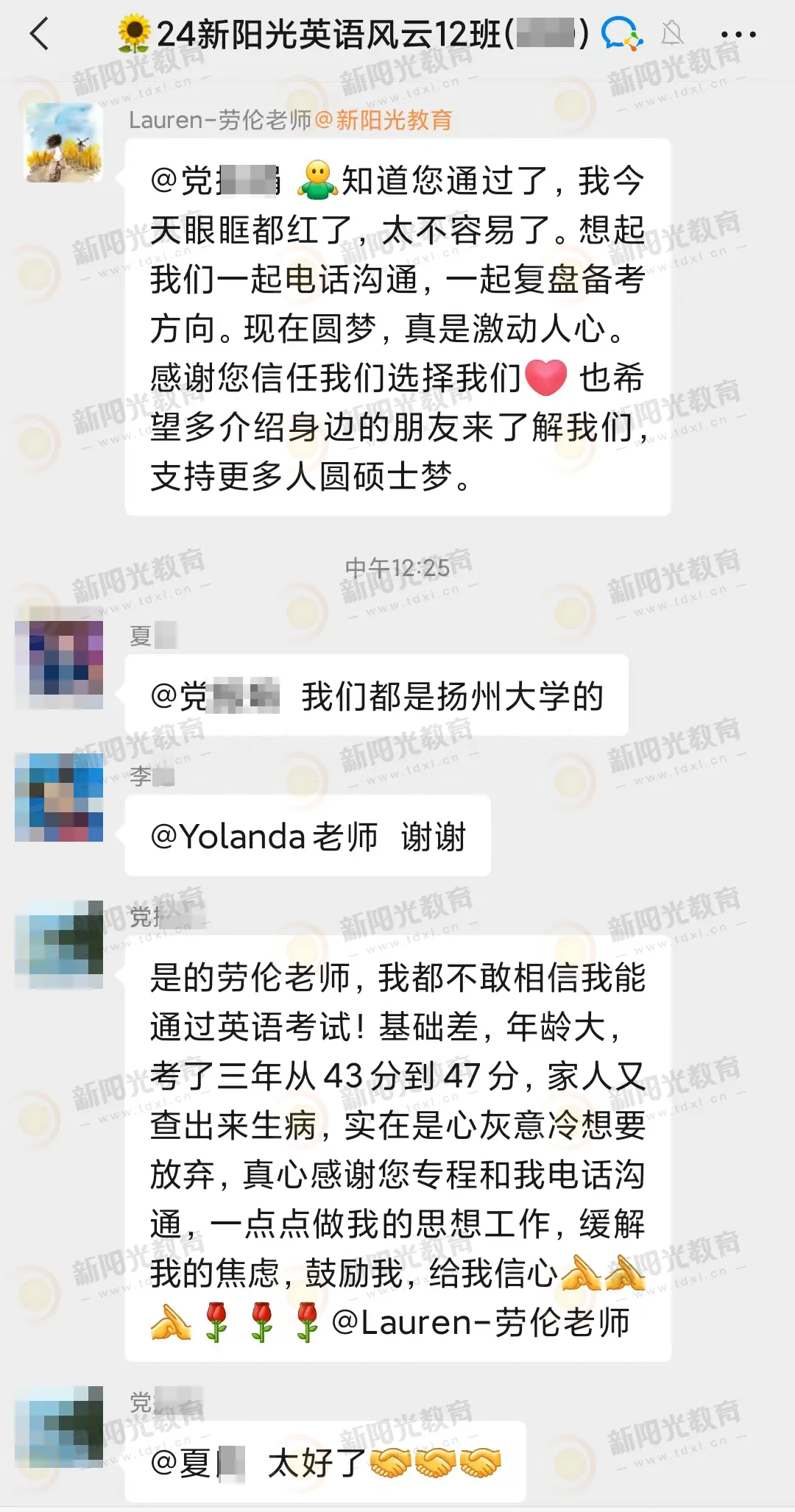
Task: Open the group chat options menu
Action: [738, 35]
